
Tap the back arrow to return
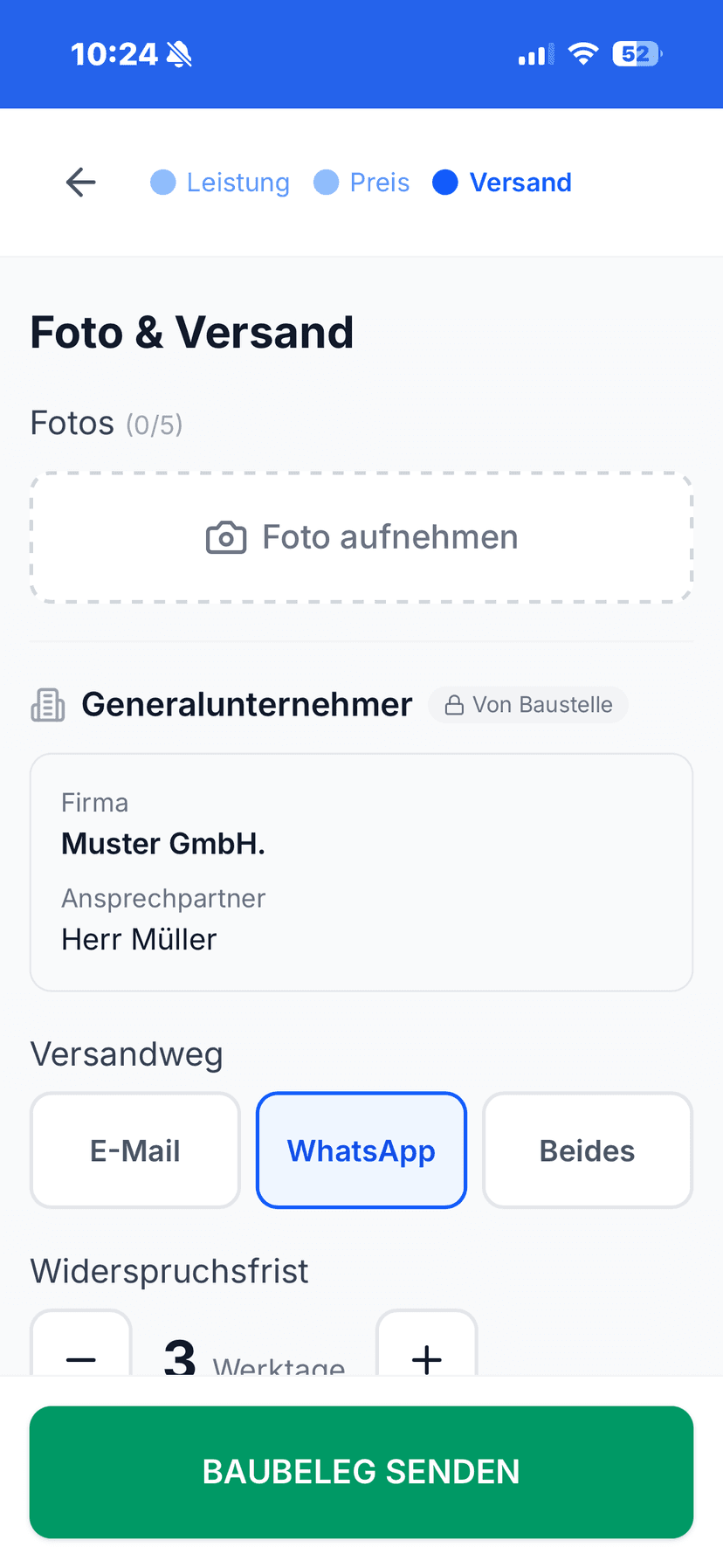[80, 182]
